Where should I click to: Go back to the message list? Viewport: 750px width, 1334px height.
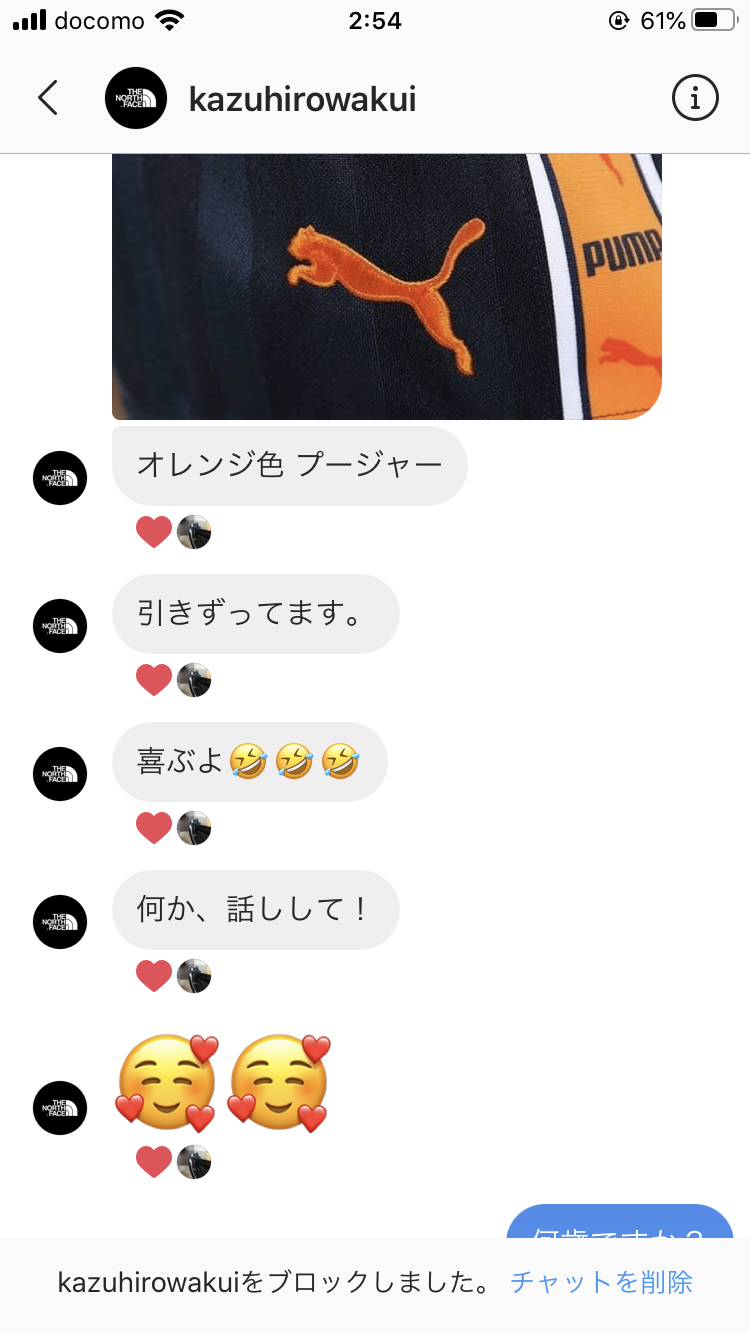coord(47,98)
